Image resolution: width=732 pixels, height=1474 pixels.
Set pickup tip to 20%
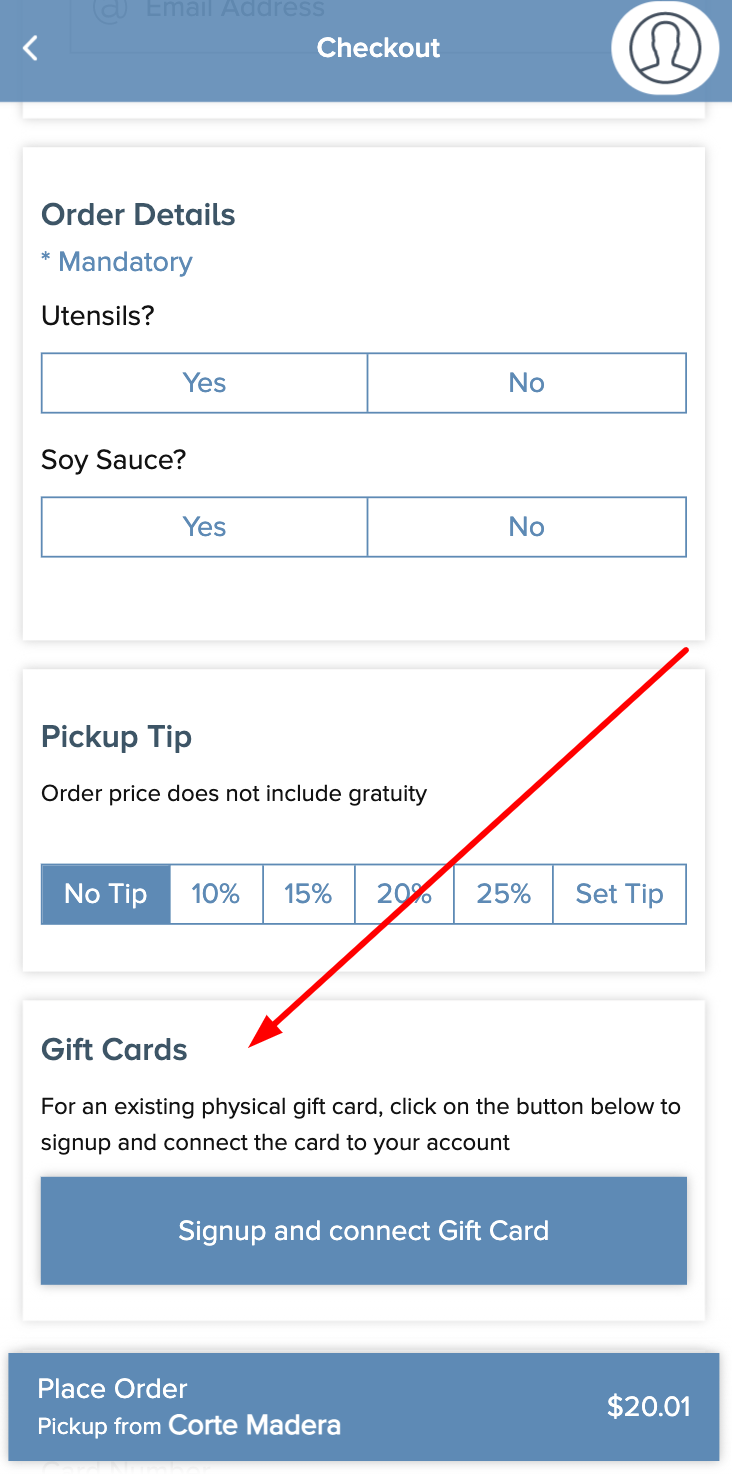tap(404, 894)
